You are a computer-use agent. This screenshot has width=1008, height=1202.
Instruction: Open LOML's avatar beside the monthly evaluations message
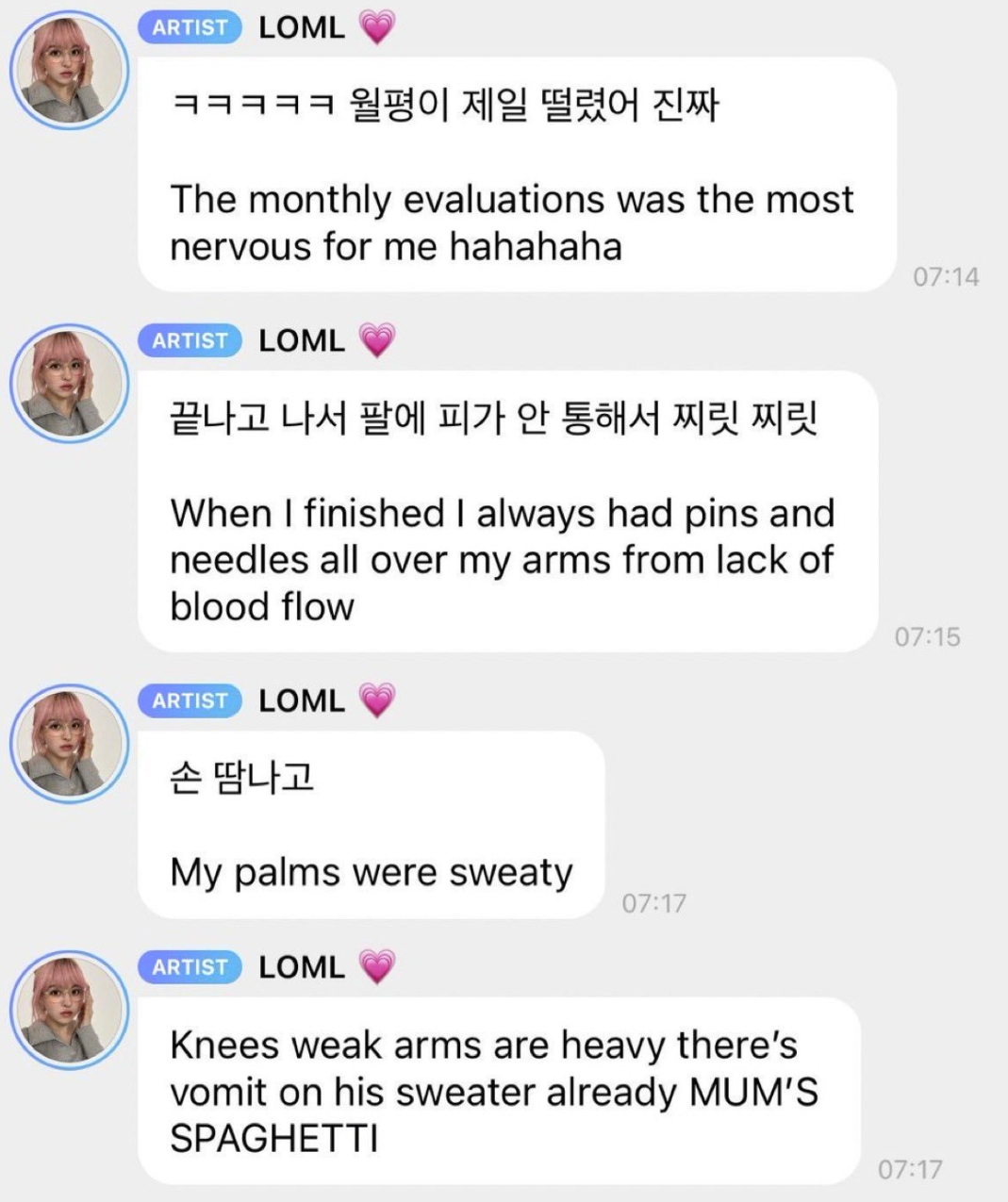tap(68, 71)
